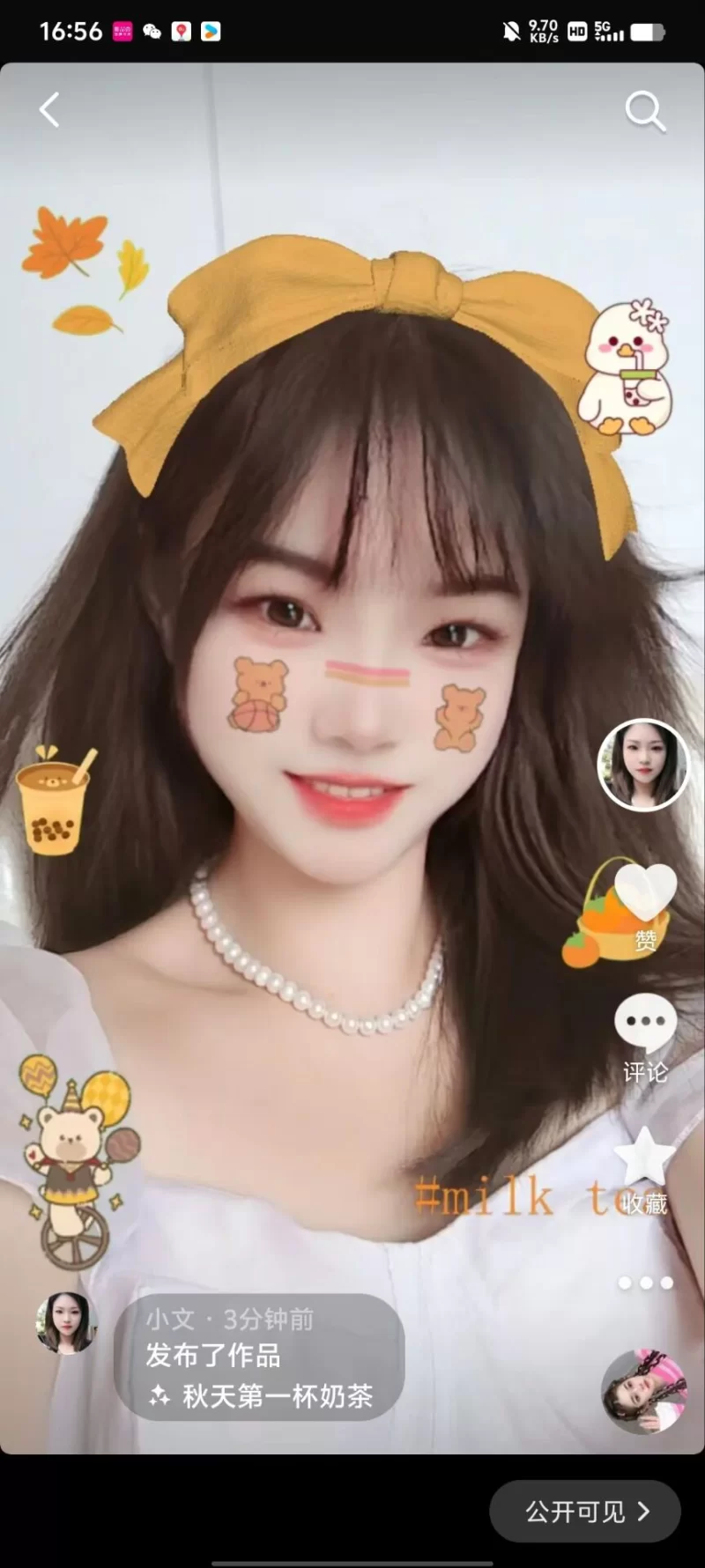705x1568 pixels.
Task: Open 小文's small profile picture
Action: pos(66,1322)
